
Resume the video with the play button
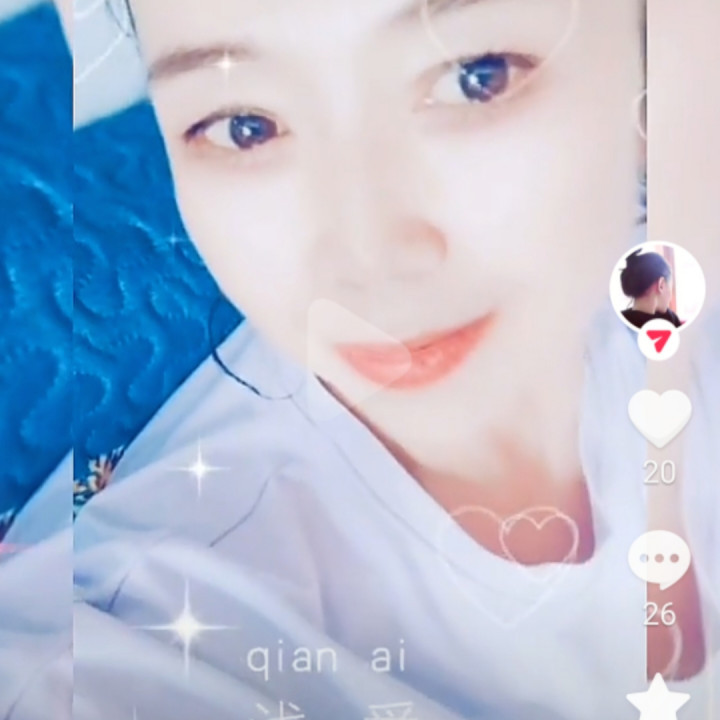pyautogui.click(x=356, y=360)
